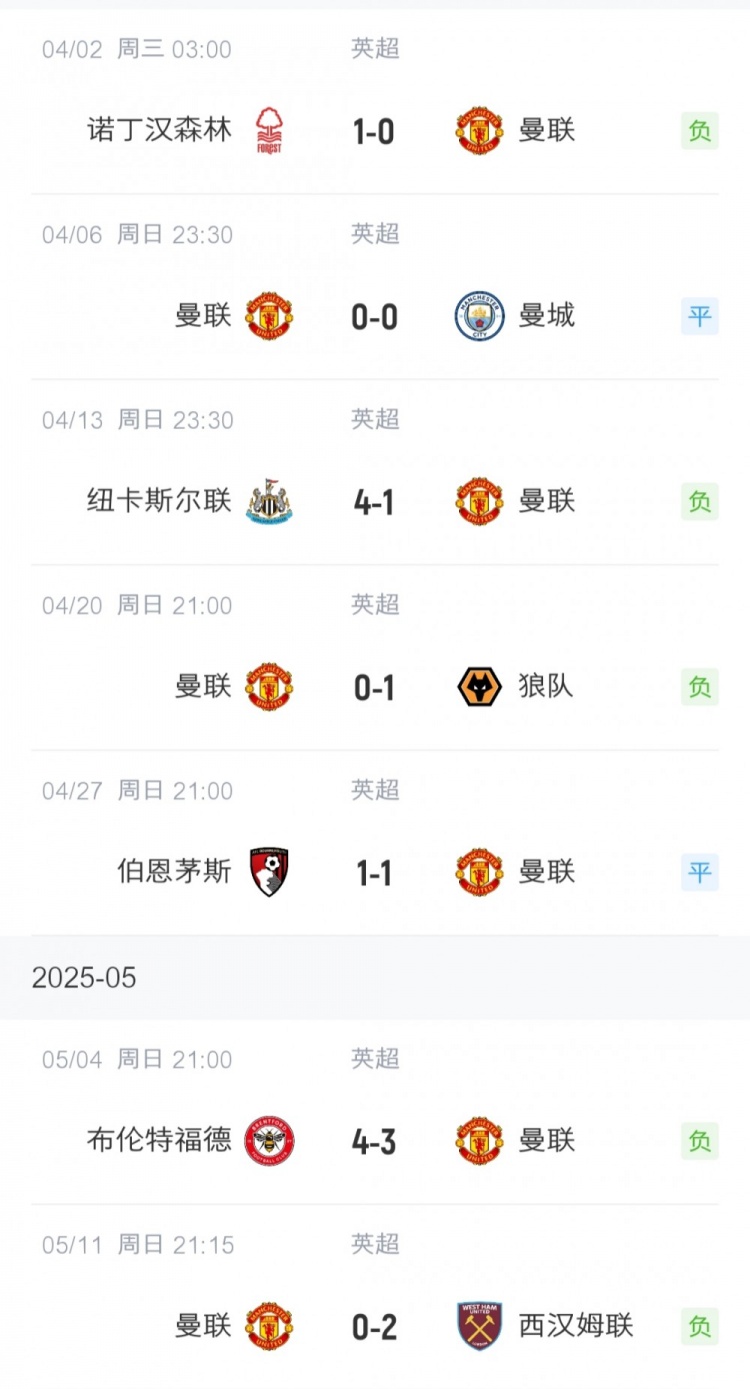Select the 05/11 曼联 vs 西汉姆联 match

[374, 1327]
